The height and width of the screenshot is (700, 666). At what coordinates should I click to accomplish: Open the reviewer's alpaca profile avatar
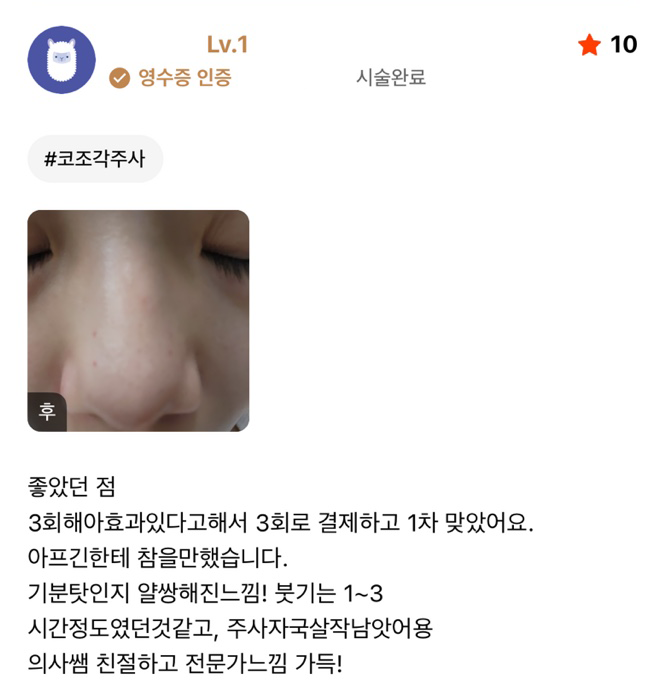click(x=62, y=60)
